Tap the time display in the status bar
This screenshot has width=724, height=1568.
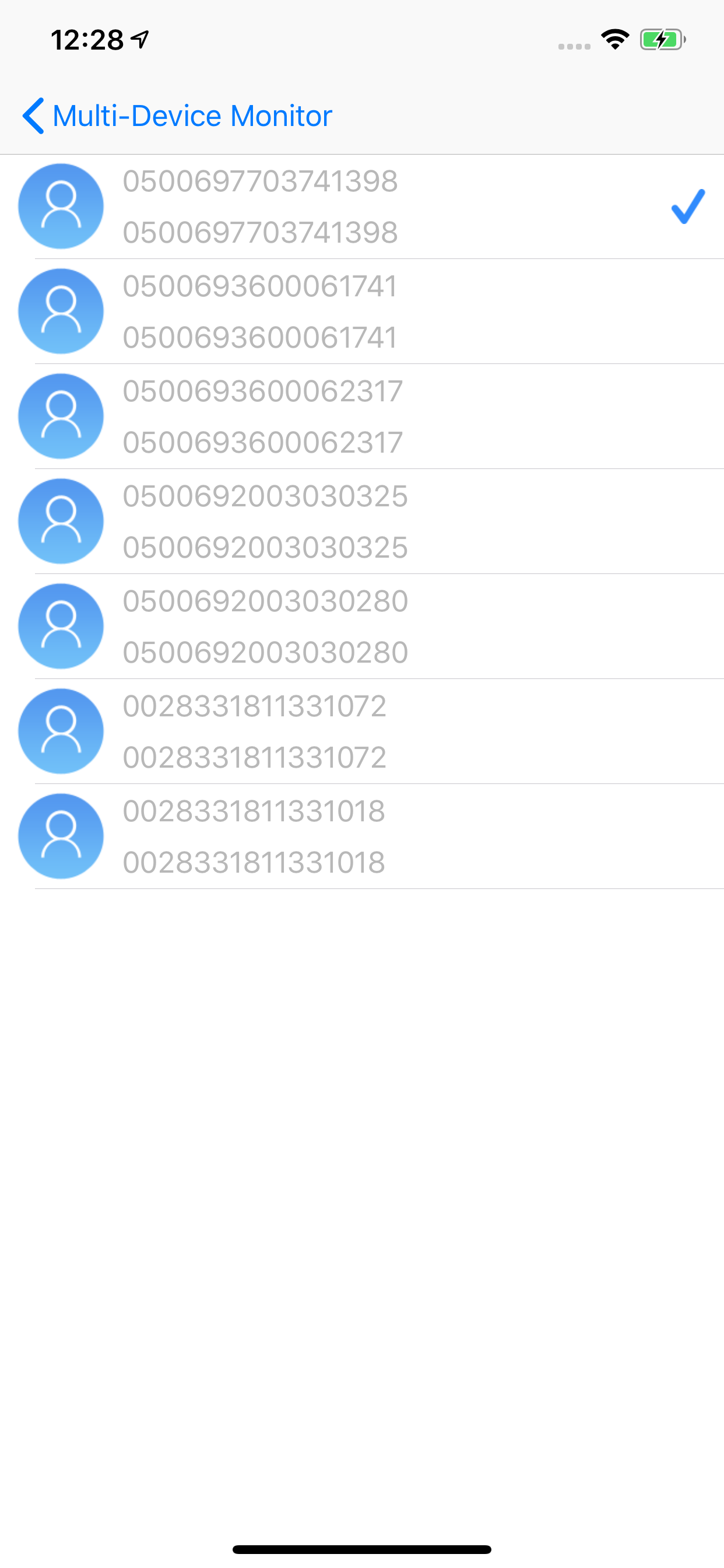(85, 38)
